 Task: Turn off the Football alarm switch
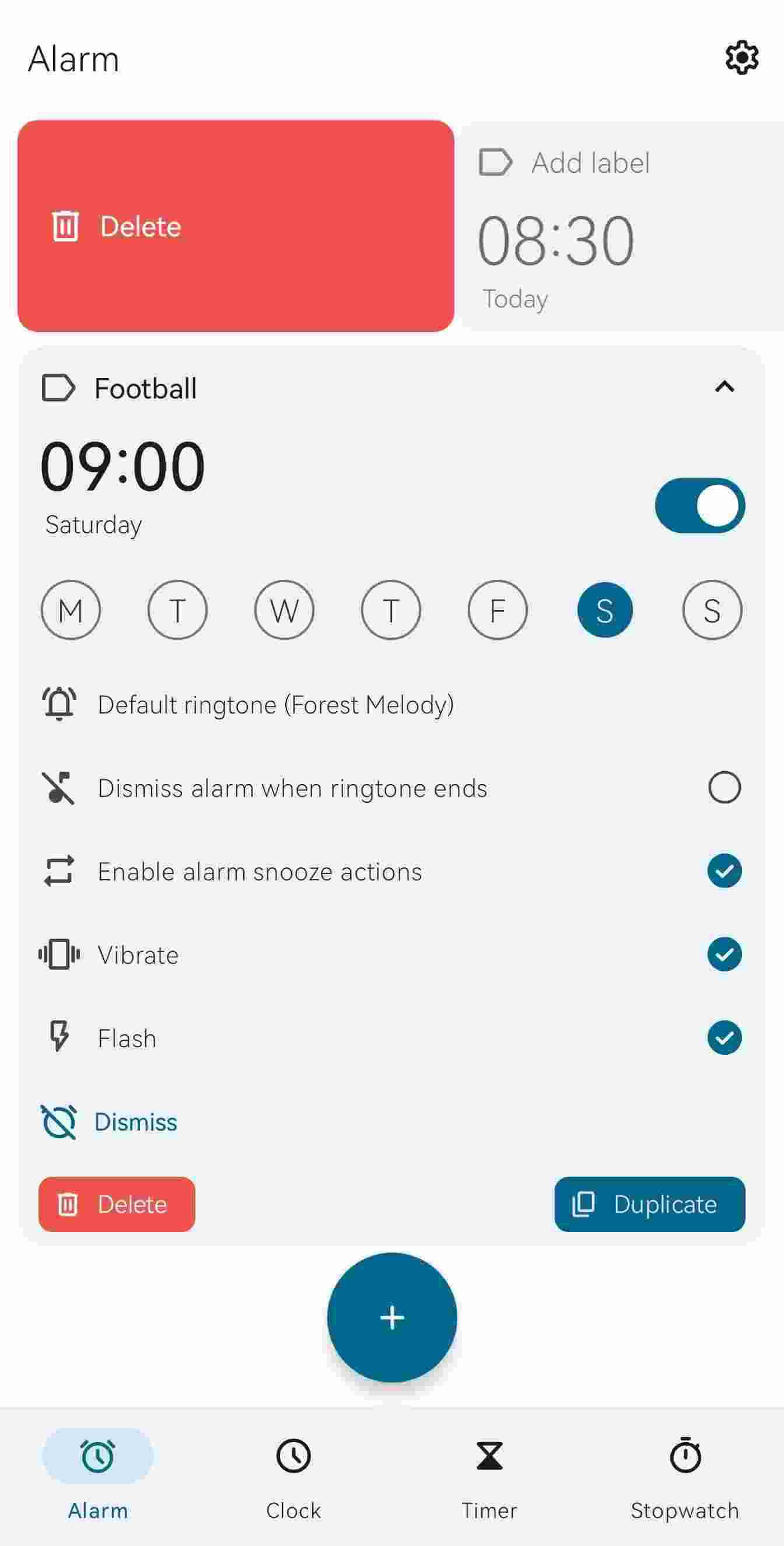699,505
